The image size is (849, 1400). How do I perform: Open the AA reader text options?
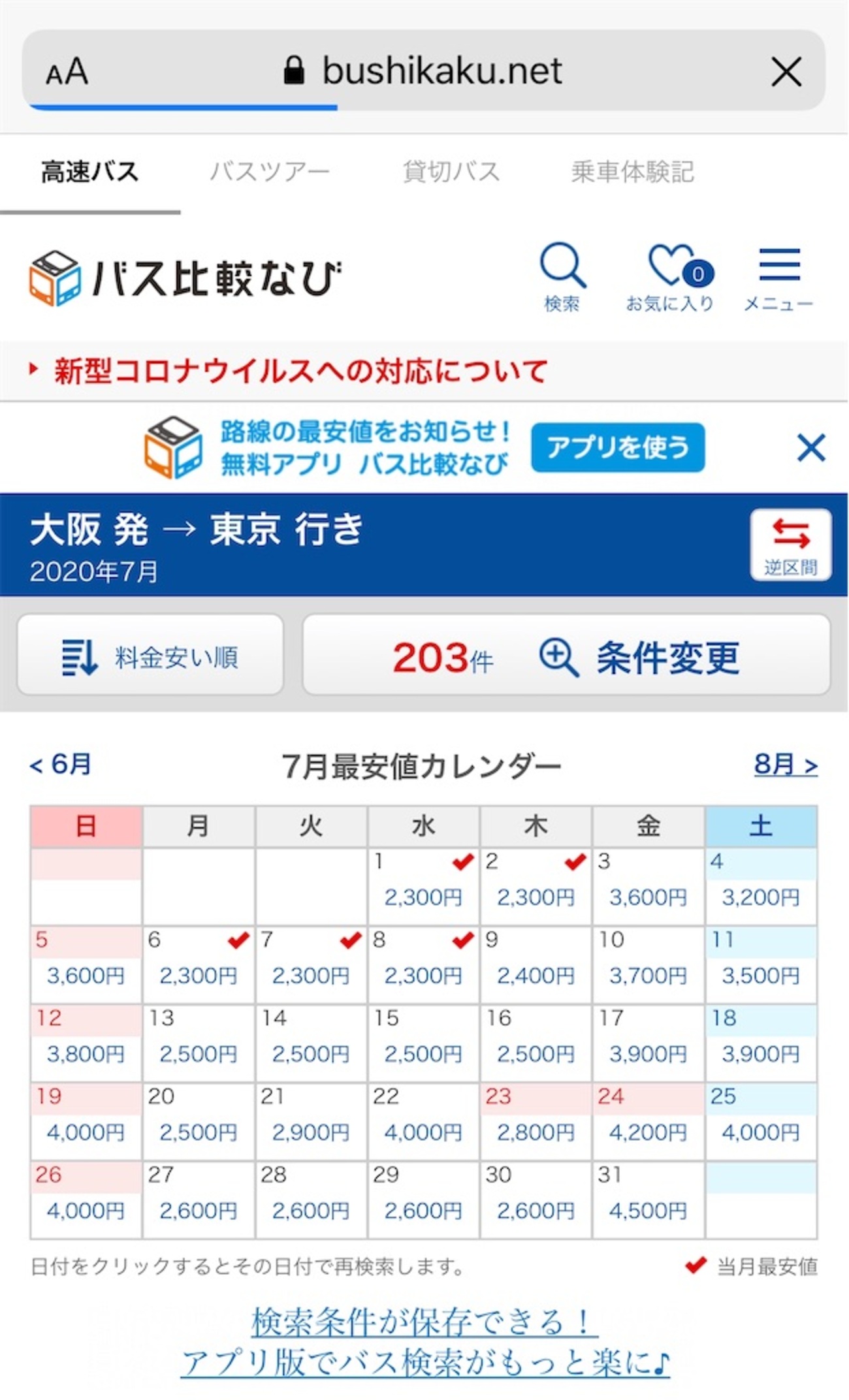(x=67, y=71)
